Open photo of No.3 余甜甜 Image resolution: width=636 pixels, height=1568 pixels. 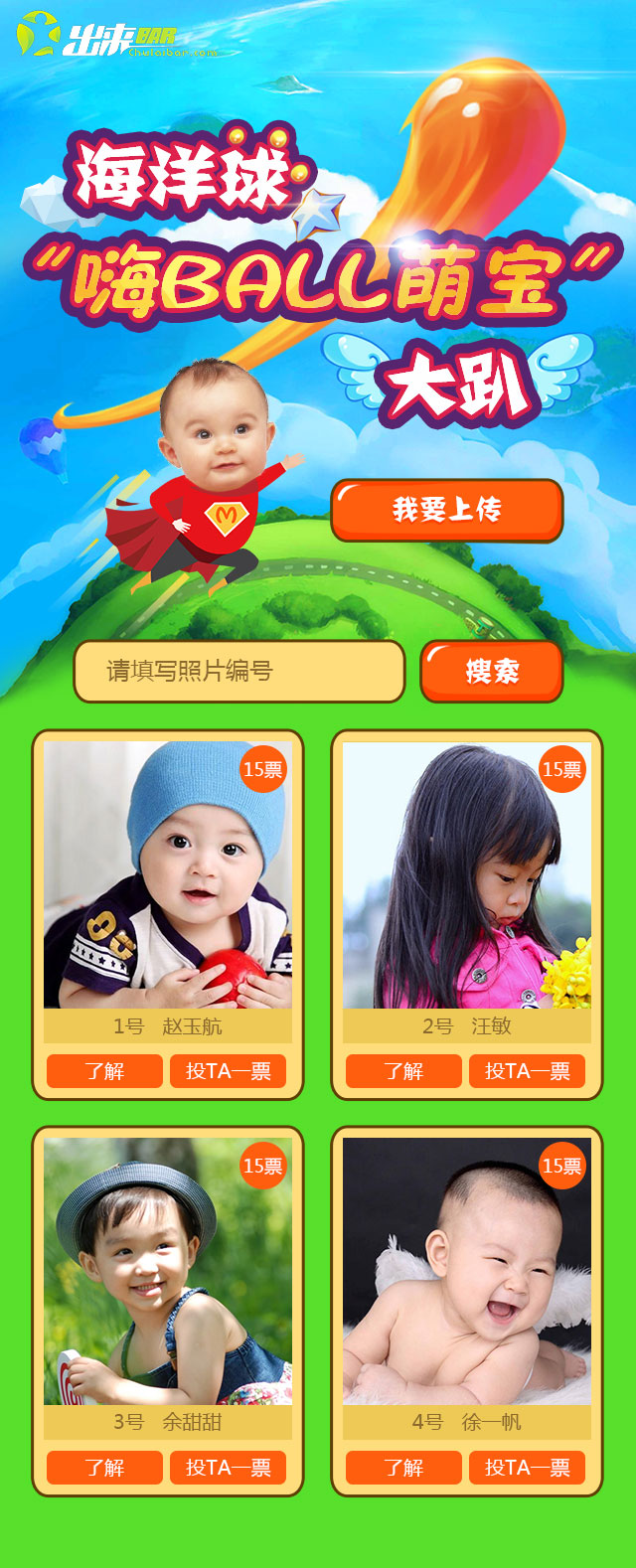coord(168,1271)
